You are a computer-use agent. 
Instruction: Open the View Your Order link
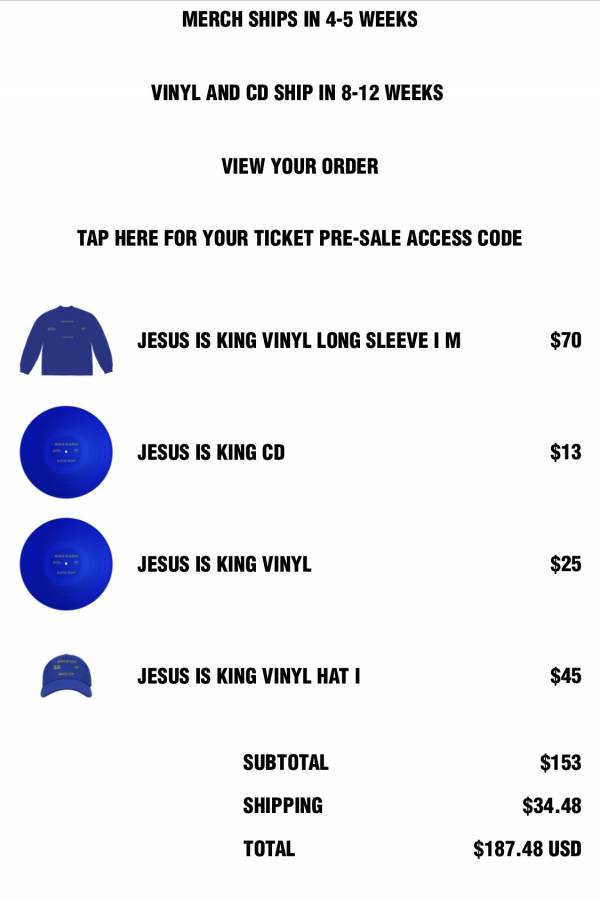point(300,166)
